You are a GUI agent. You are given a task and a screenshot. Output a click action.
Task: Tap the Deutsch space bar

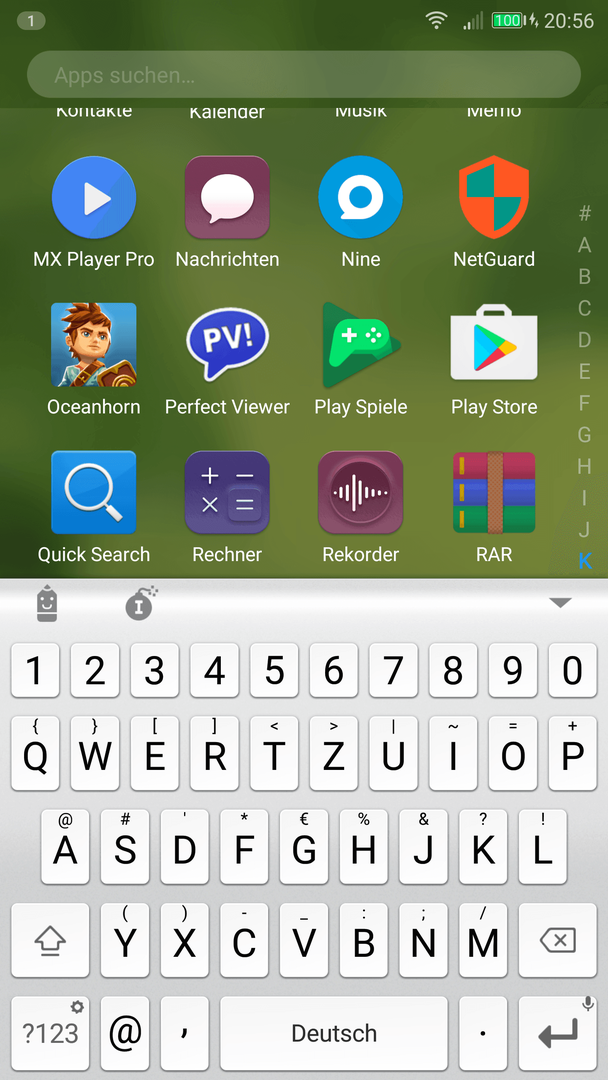point(334,1033)
